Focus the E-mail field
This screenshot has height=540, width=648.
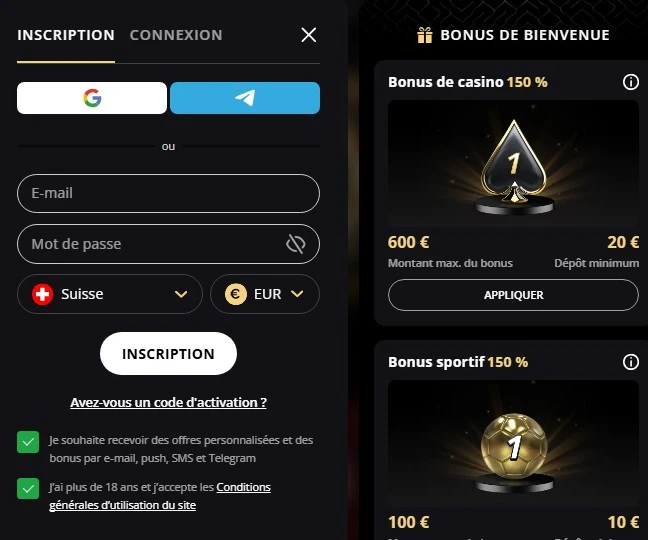click(168, 193)
